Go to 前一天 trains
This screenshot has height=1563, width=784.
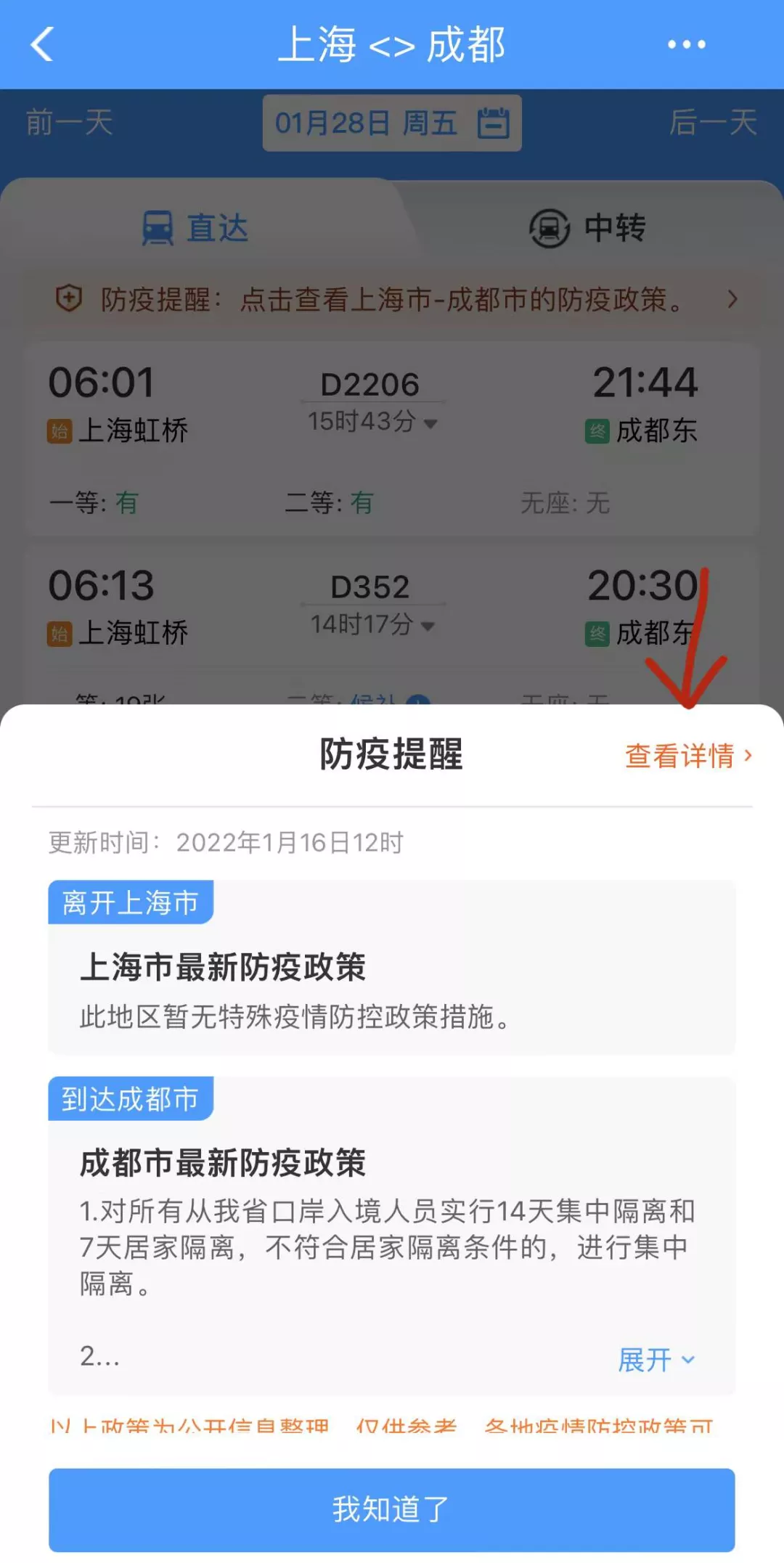point(70,122)
